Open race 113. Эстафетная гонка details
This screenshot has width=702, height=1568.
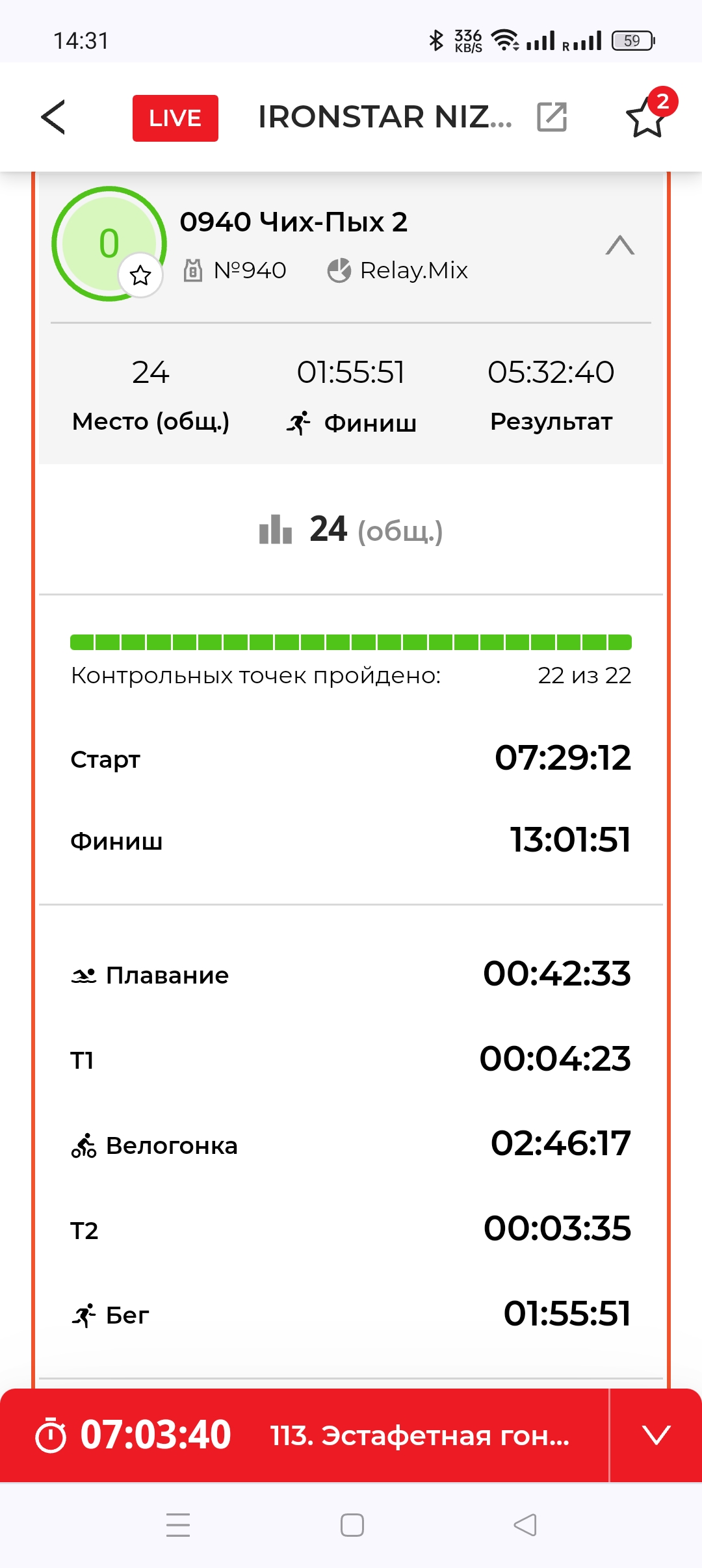pos(419,1435)
